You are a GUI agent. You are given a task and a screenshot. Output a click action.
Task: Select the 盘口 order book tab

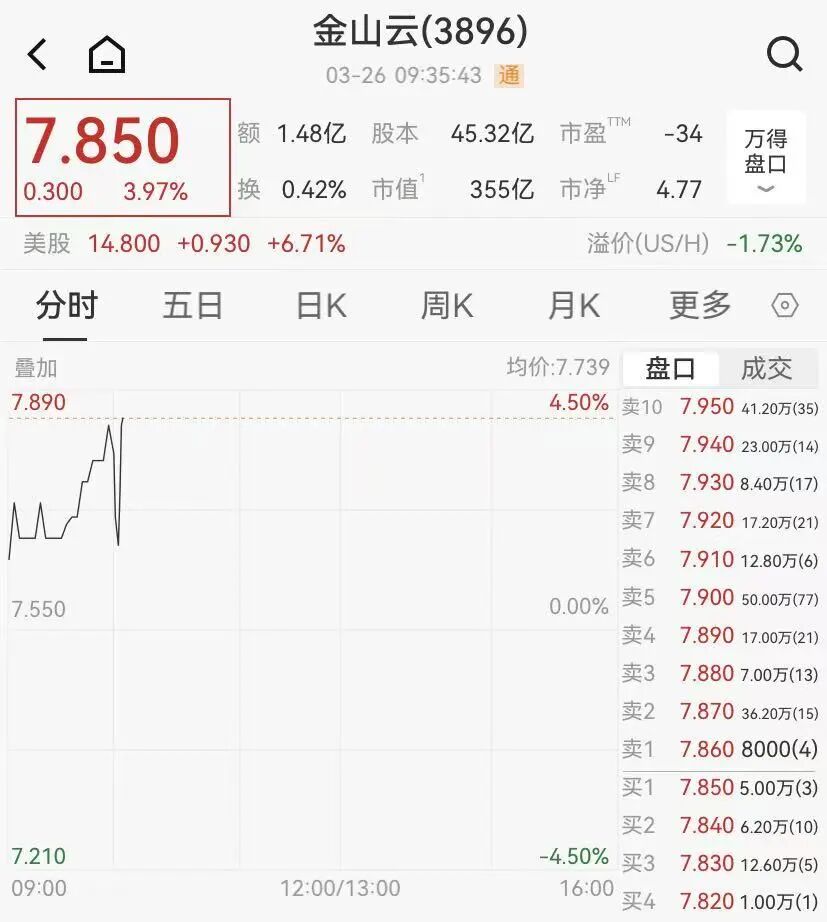tap(670, 369)
